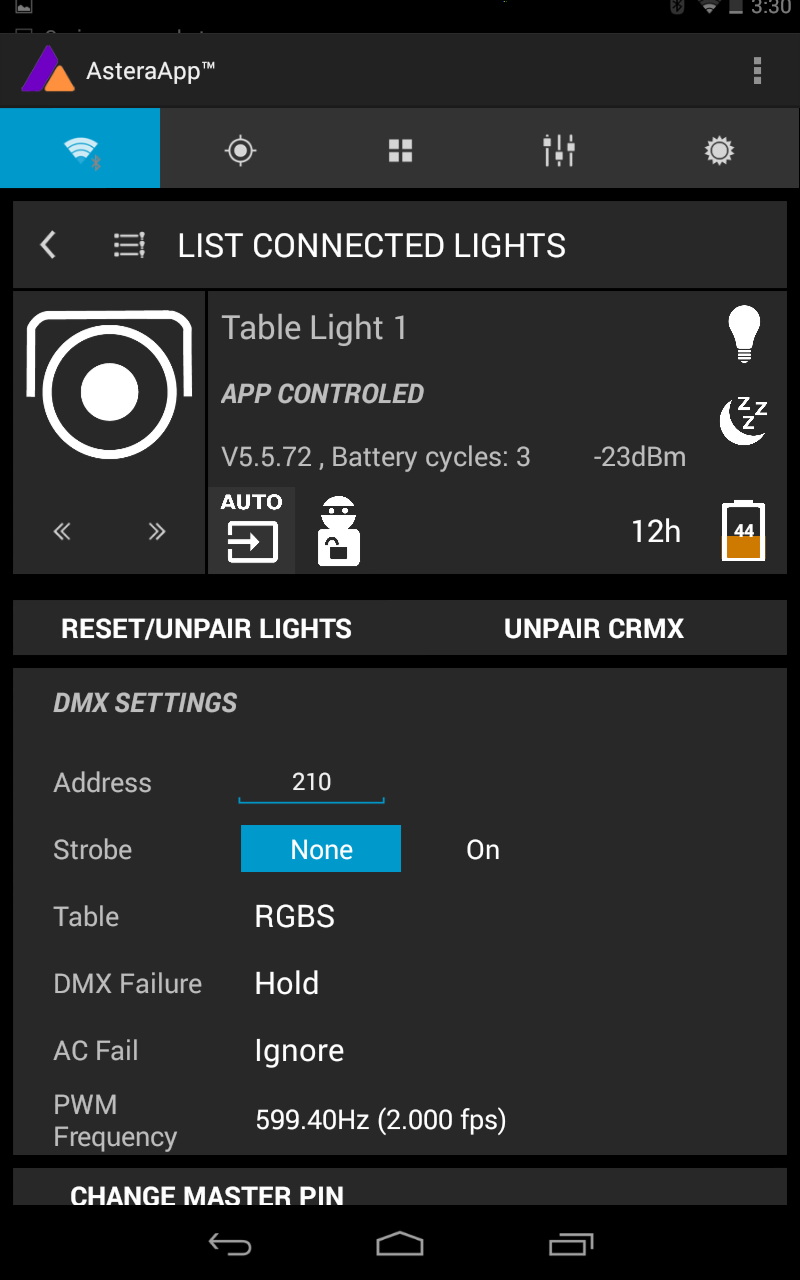Tap the filter list icon in the header
Viewport: 800px width, 1280px height.
click(129, 244)
